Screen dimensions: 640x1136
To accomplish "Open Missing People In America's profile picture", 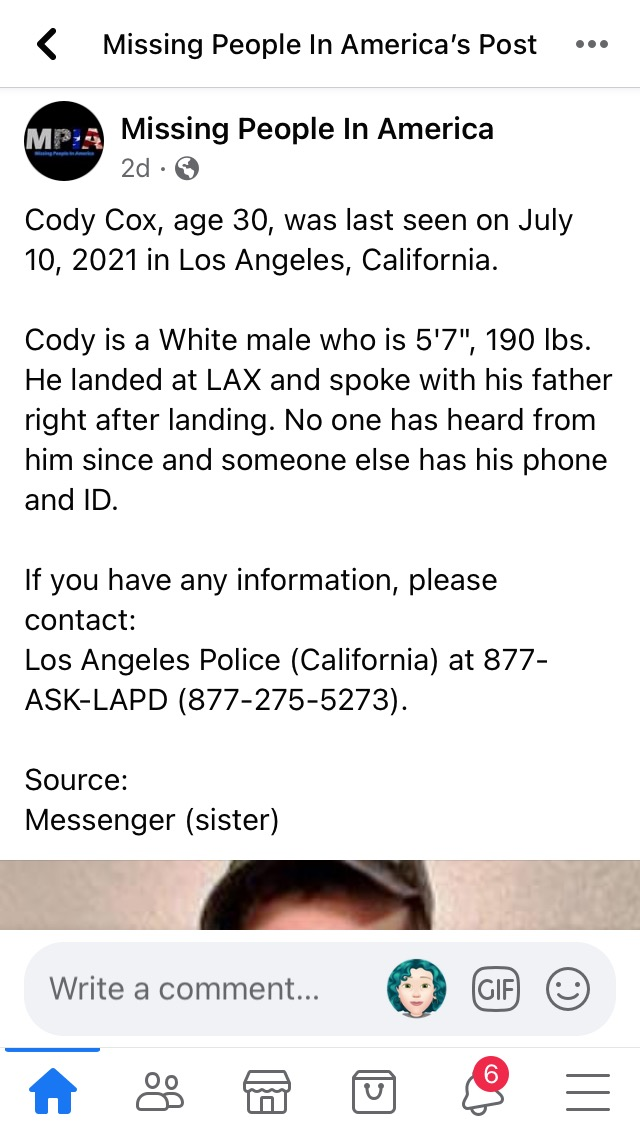I will pos(64,141).
